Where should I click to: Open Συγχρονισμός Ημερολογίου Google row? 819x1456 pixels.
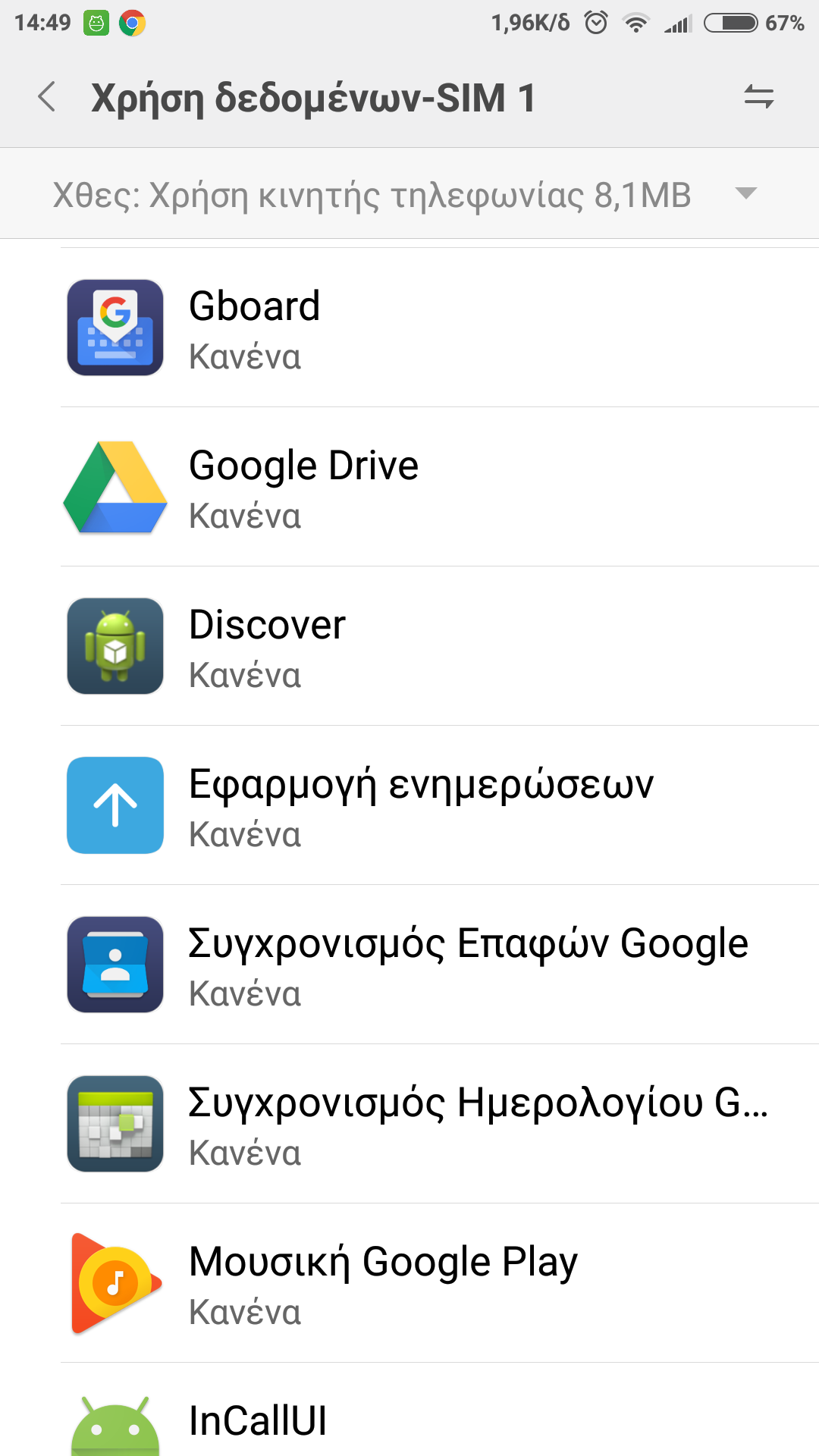coord(409,1124)
